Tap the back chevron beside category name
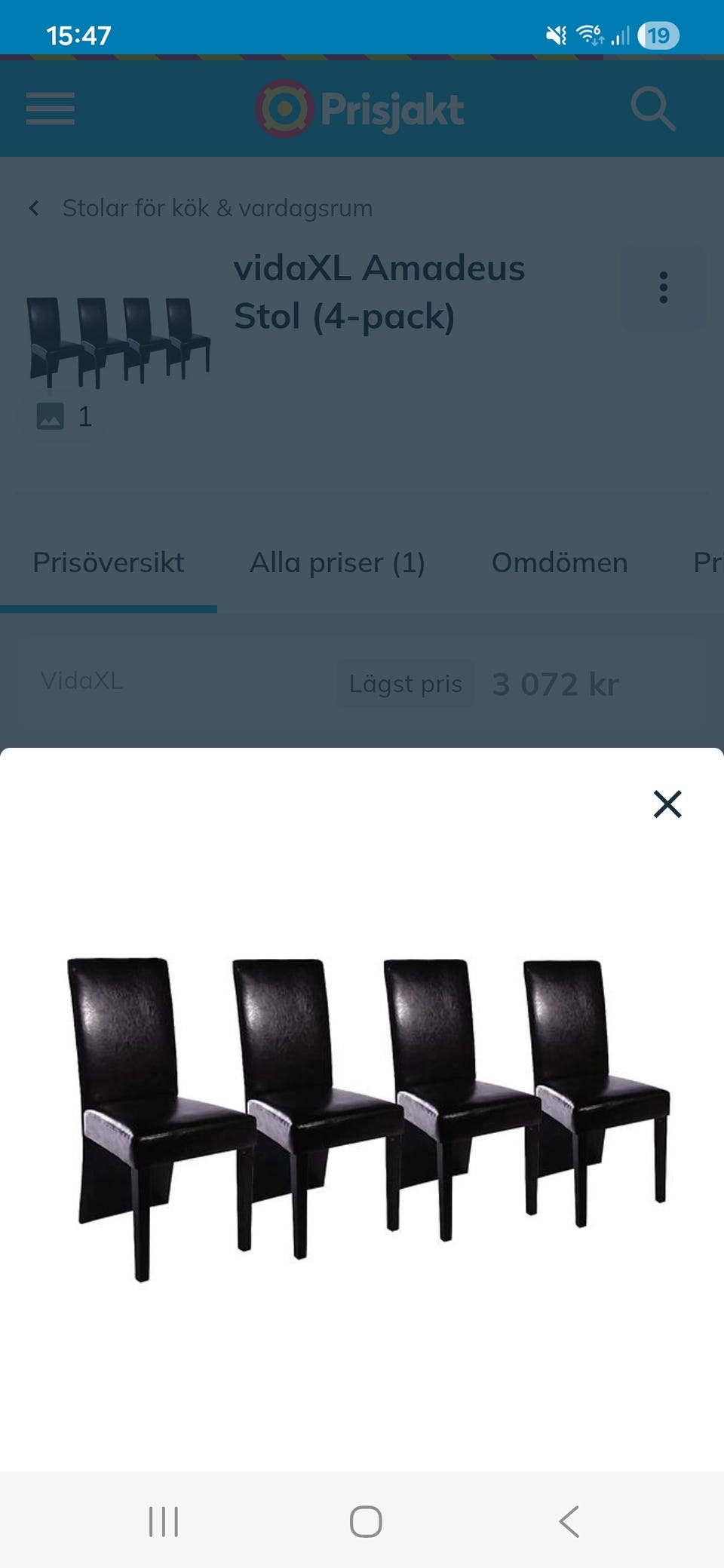Screen dimensions: 724x1568 click(x=33, y=208)
